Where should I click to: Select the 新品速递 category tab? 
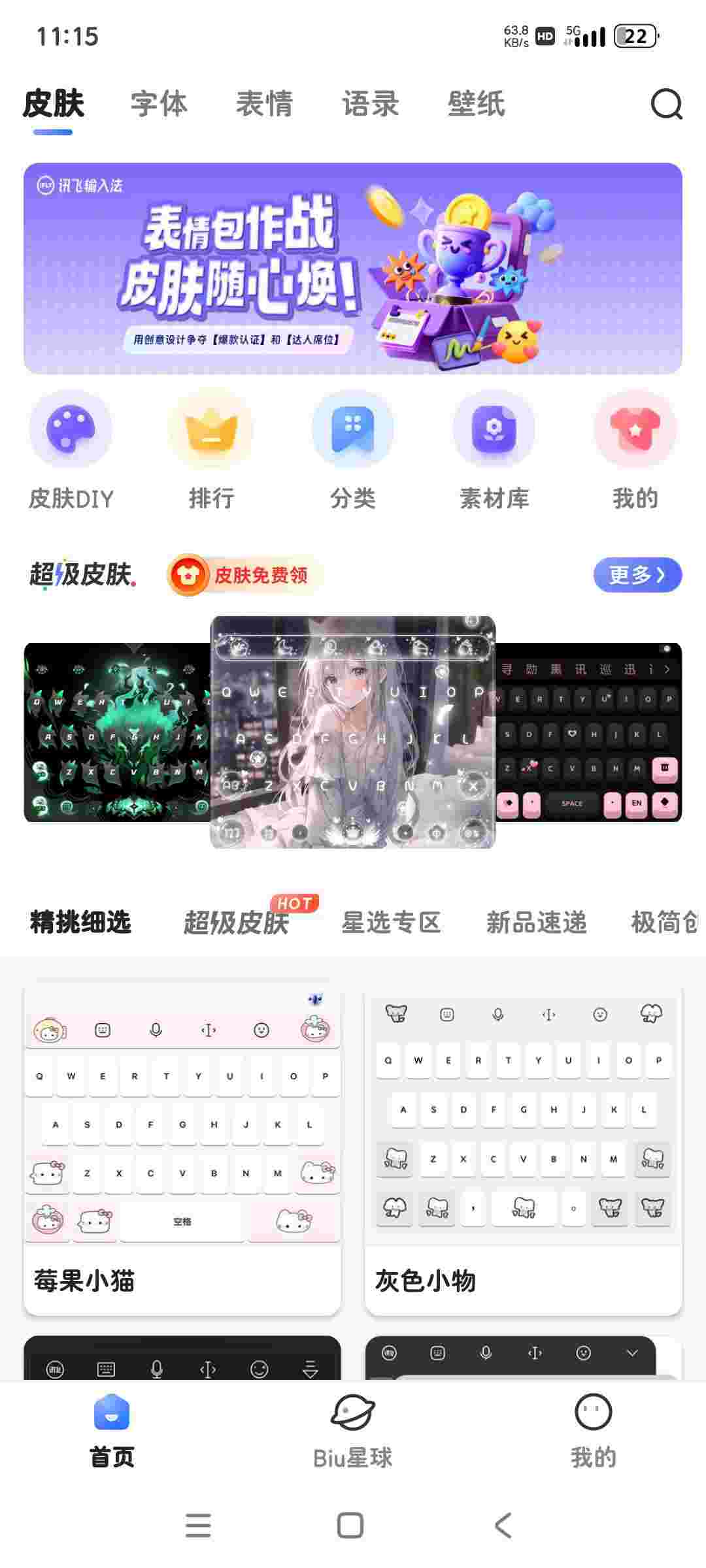coord(536,923)
